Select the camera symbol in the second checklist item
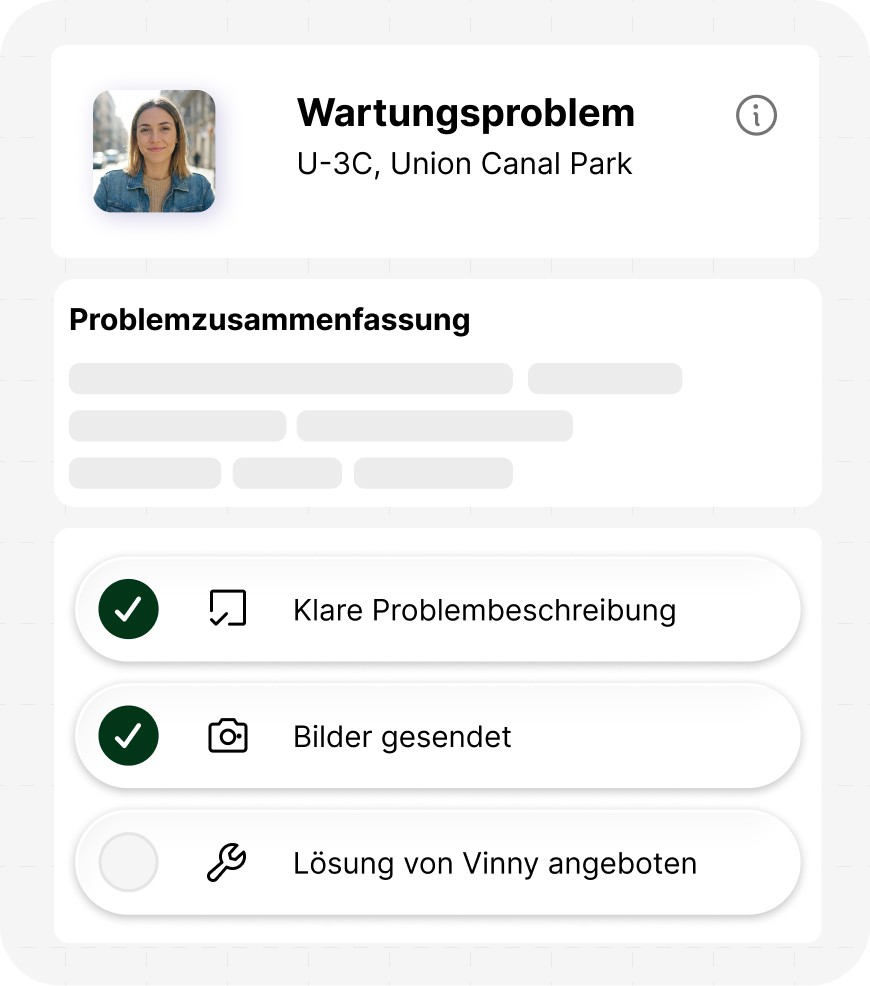The width and height of the screenshot is (870, 986). coord(228,735)
